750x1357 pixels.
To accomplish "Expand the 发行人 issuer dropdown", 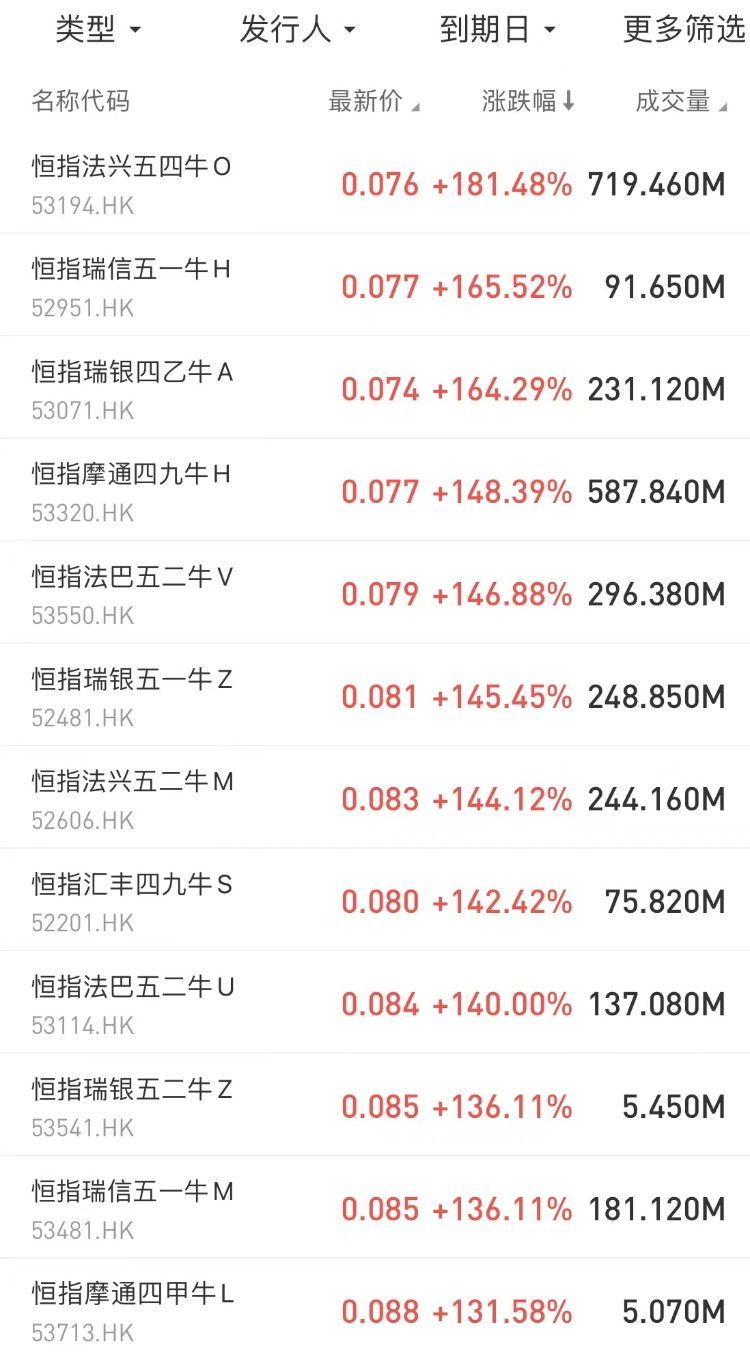I will click(297, 30).
